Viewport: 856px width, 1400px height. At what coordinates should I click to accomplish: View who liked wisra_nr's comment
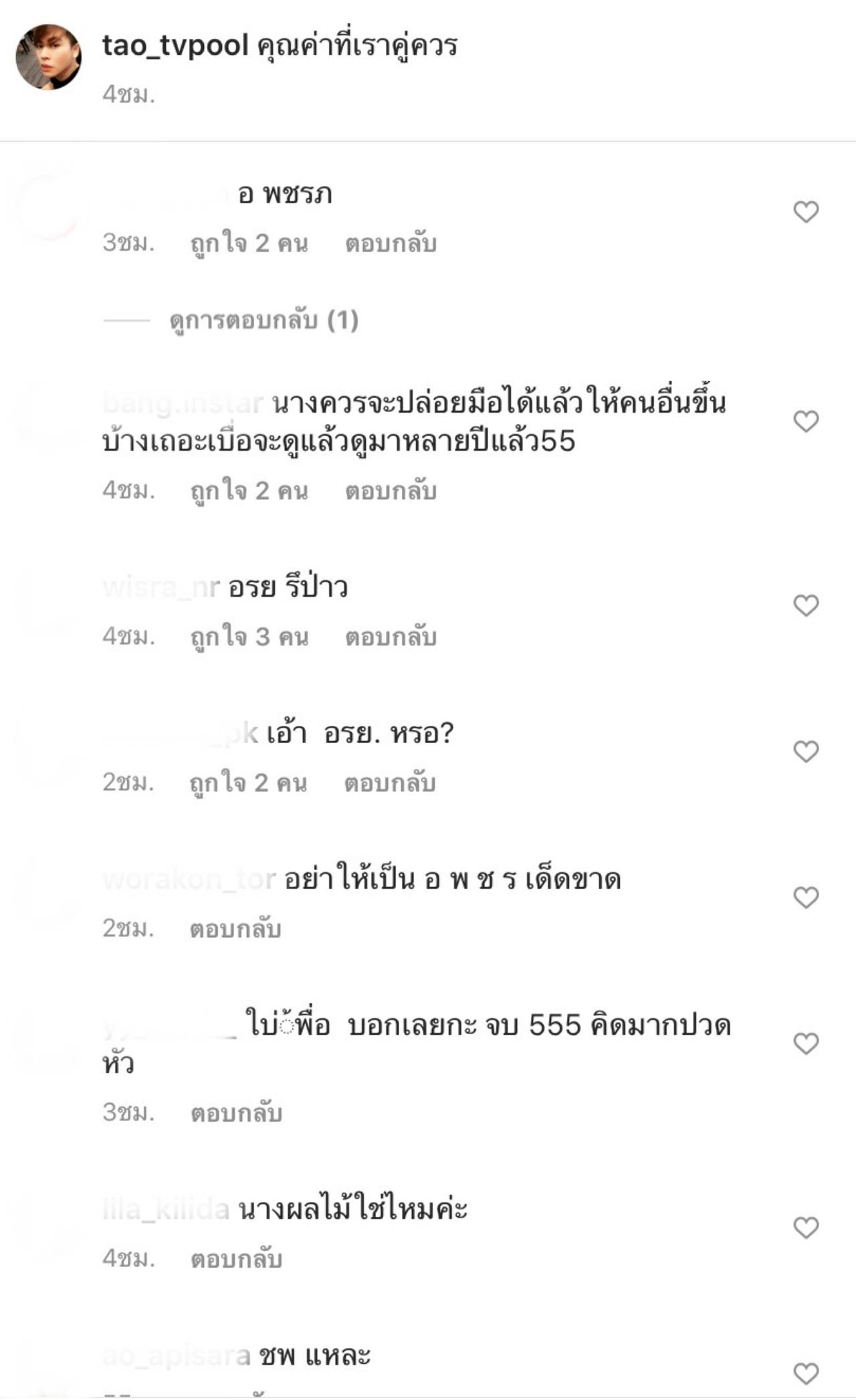point(249,637)
